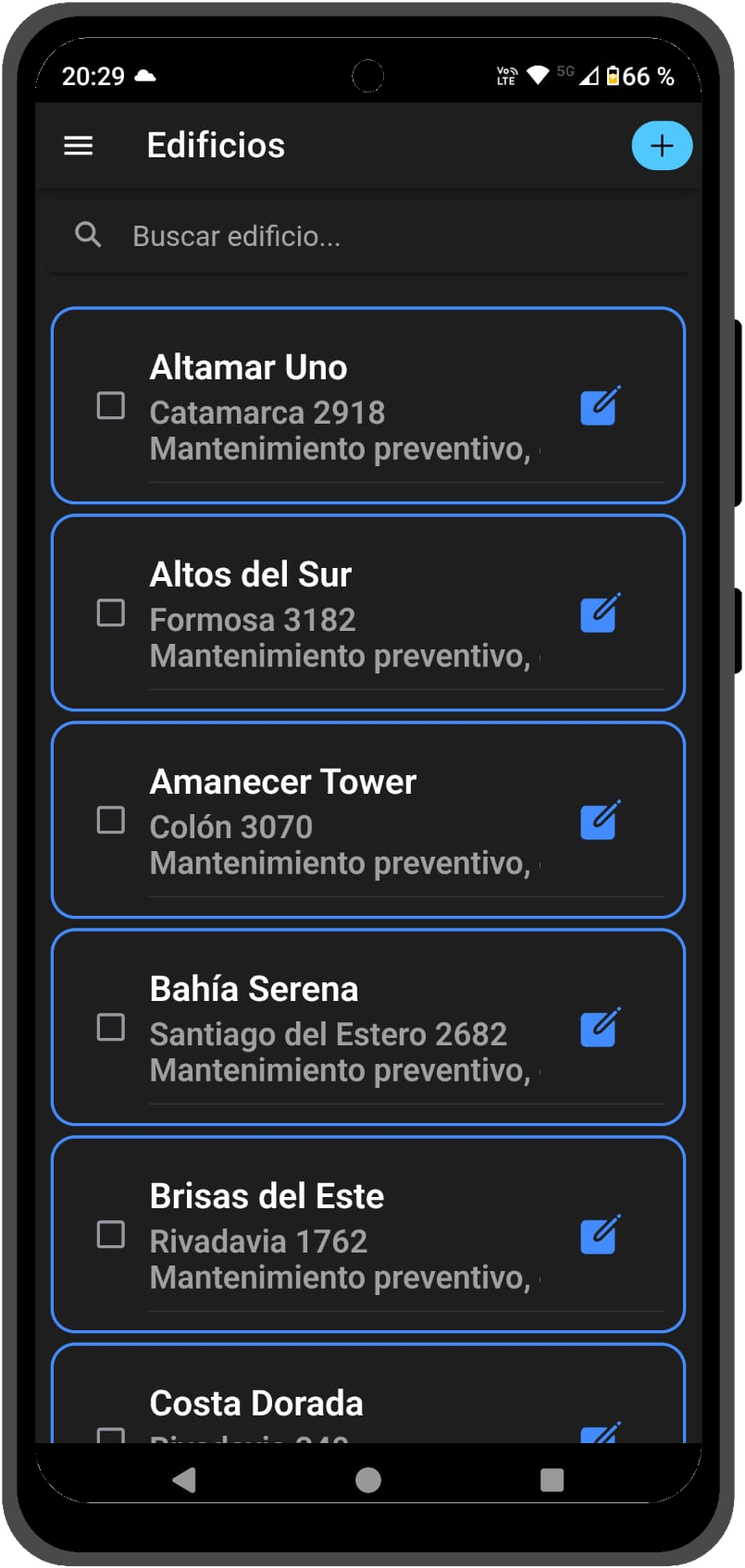Add a new building with plus button
This screenshot has width=745, height=1568.
pyautogui.click(x=661, y=146)
